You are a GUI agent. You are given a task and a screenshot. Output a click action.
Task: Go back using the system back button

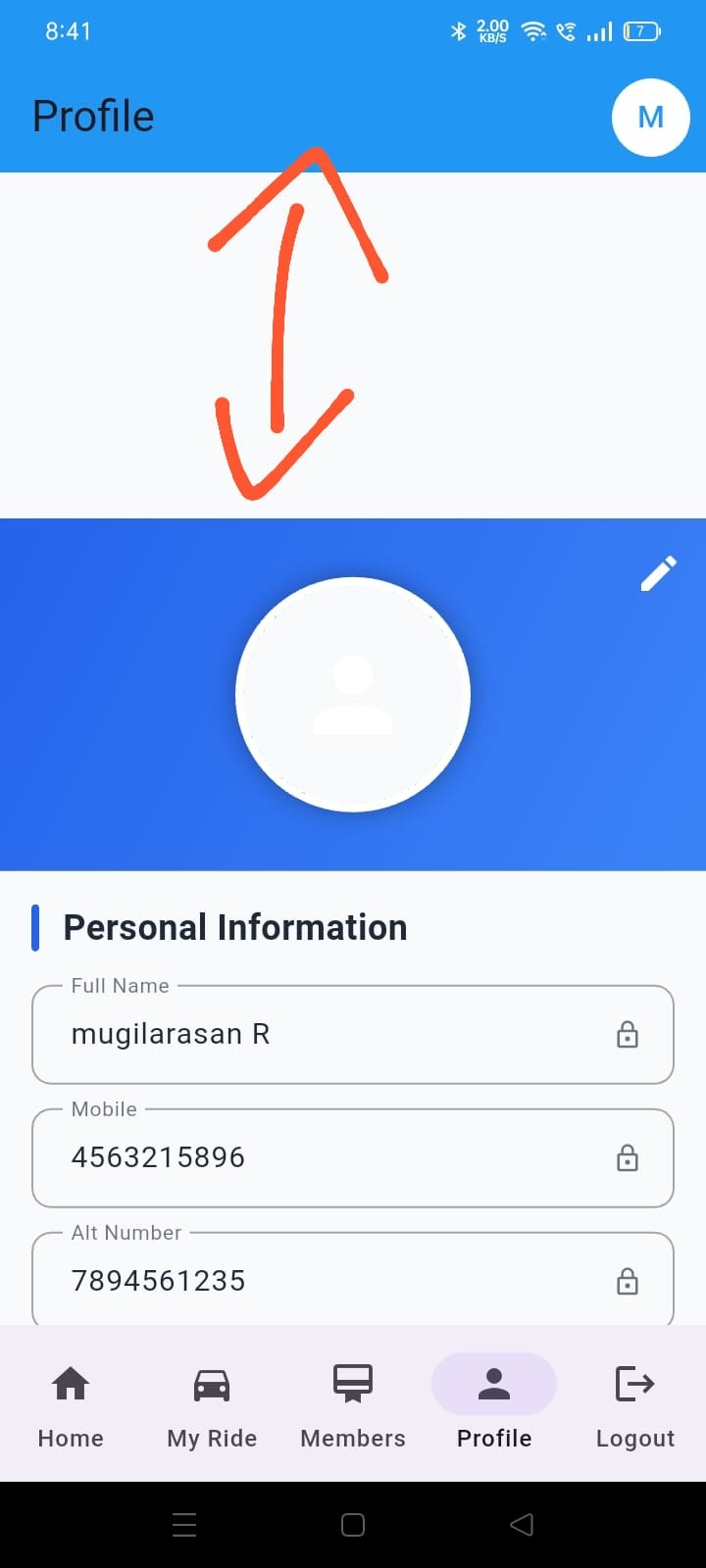click(522, 1524)
